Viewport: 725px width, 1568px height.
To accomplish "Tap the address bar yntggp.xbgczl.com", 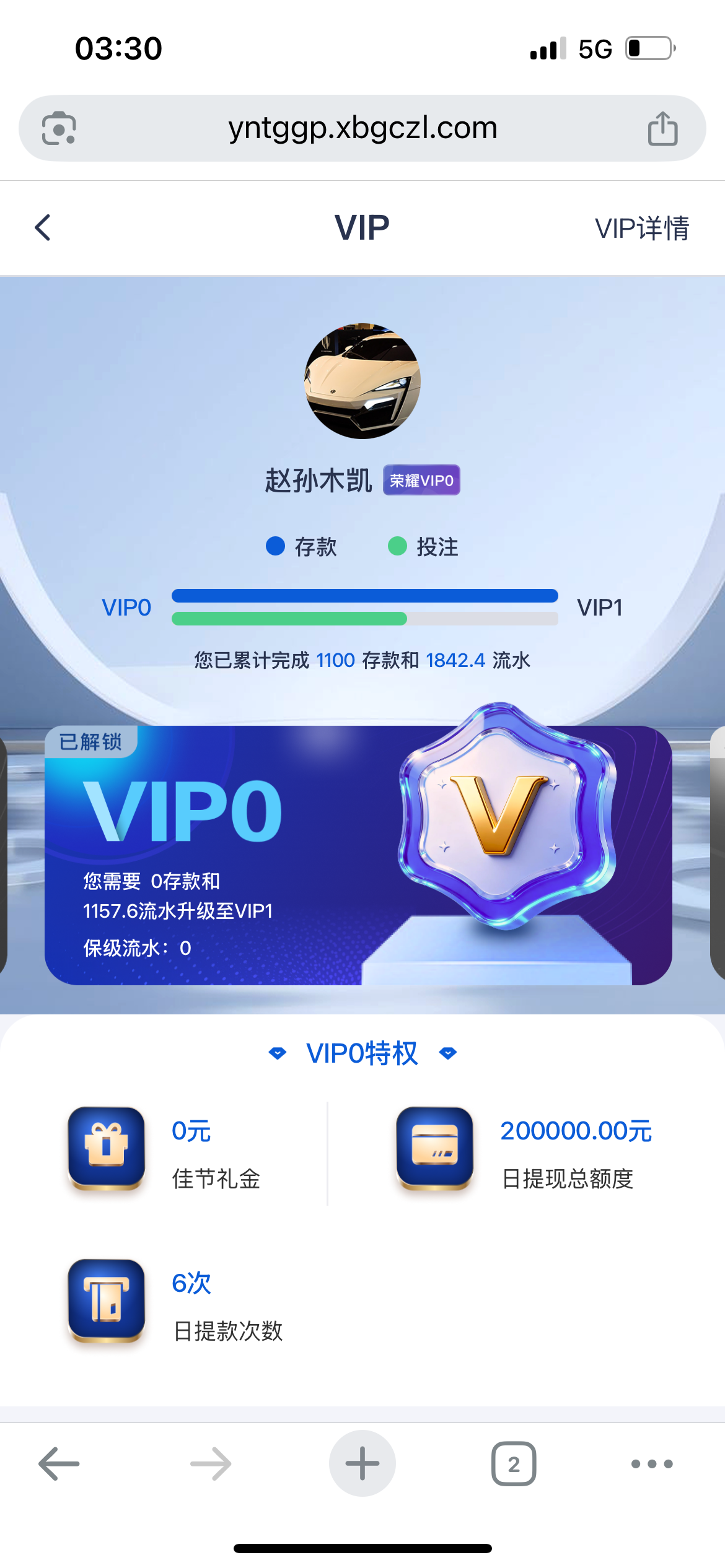I will [x=362, y=128].
